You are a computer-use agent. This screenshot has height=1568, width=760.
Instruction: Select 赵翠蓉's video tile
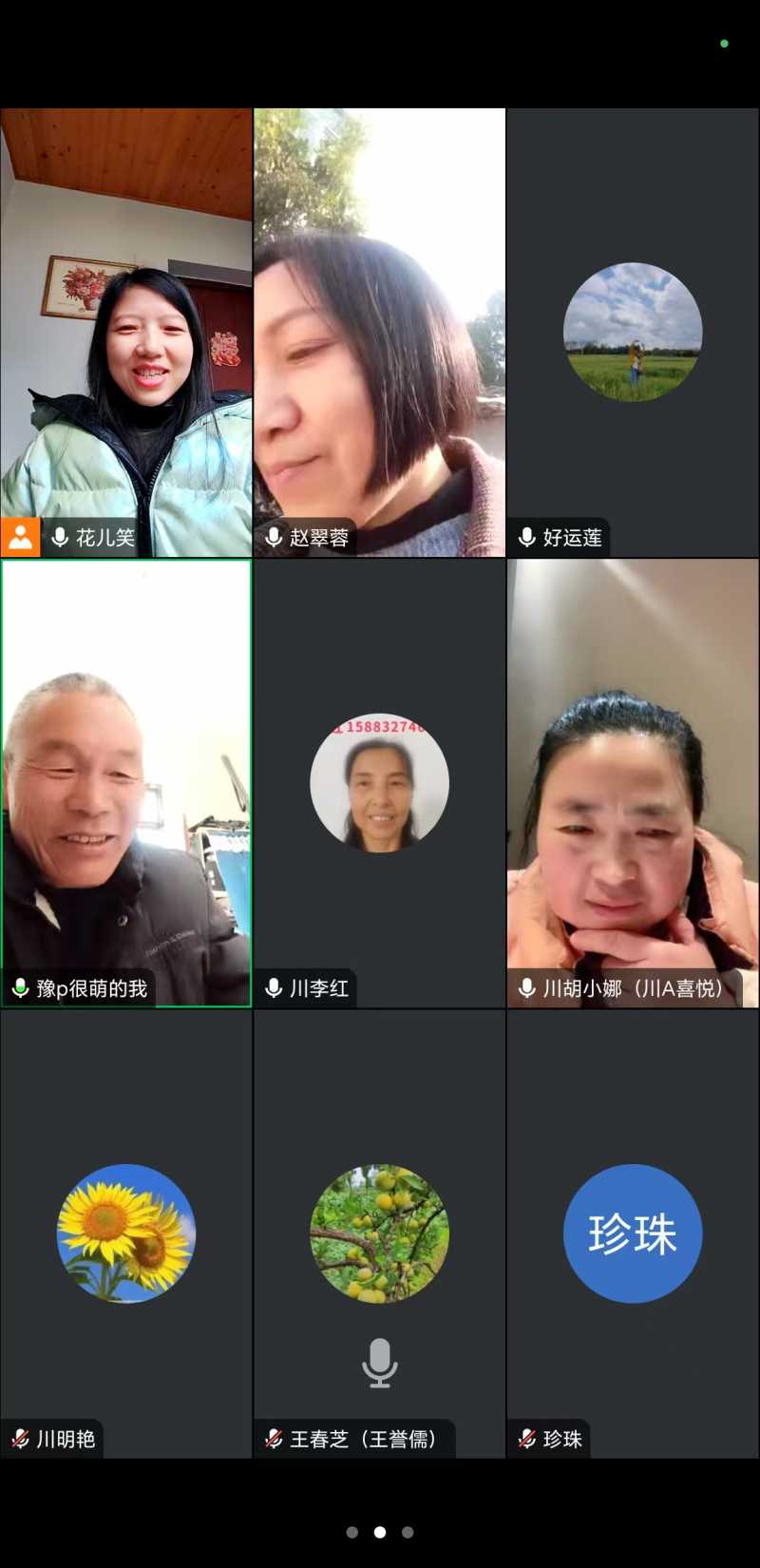point(379,333)
